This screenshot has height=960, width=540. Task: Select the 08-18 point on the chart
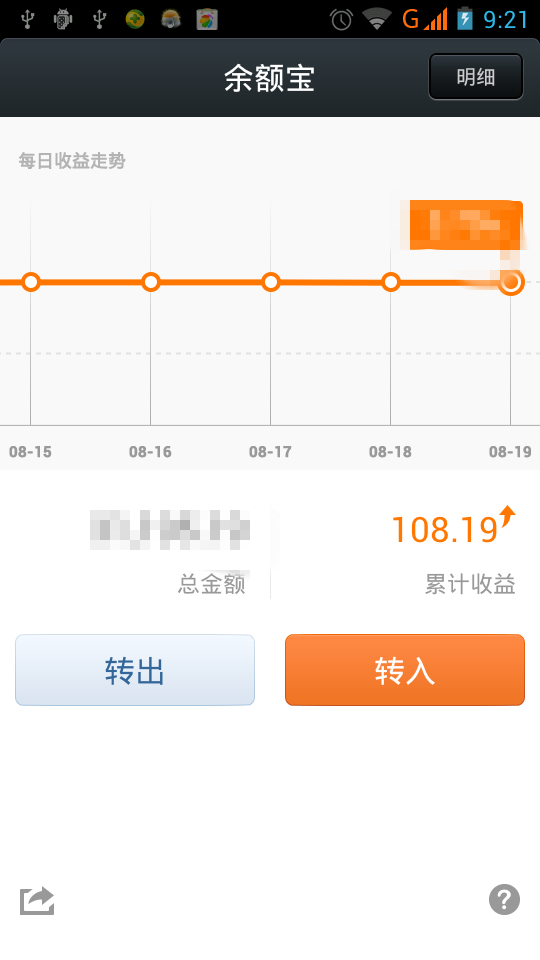tap(391, 282)
